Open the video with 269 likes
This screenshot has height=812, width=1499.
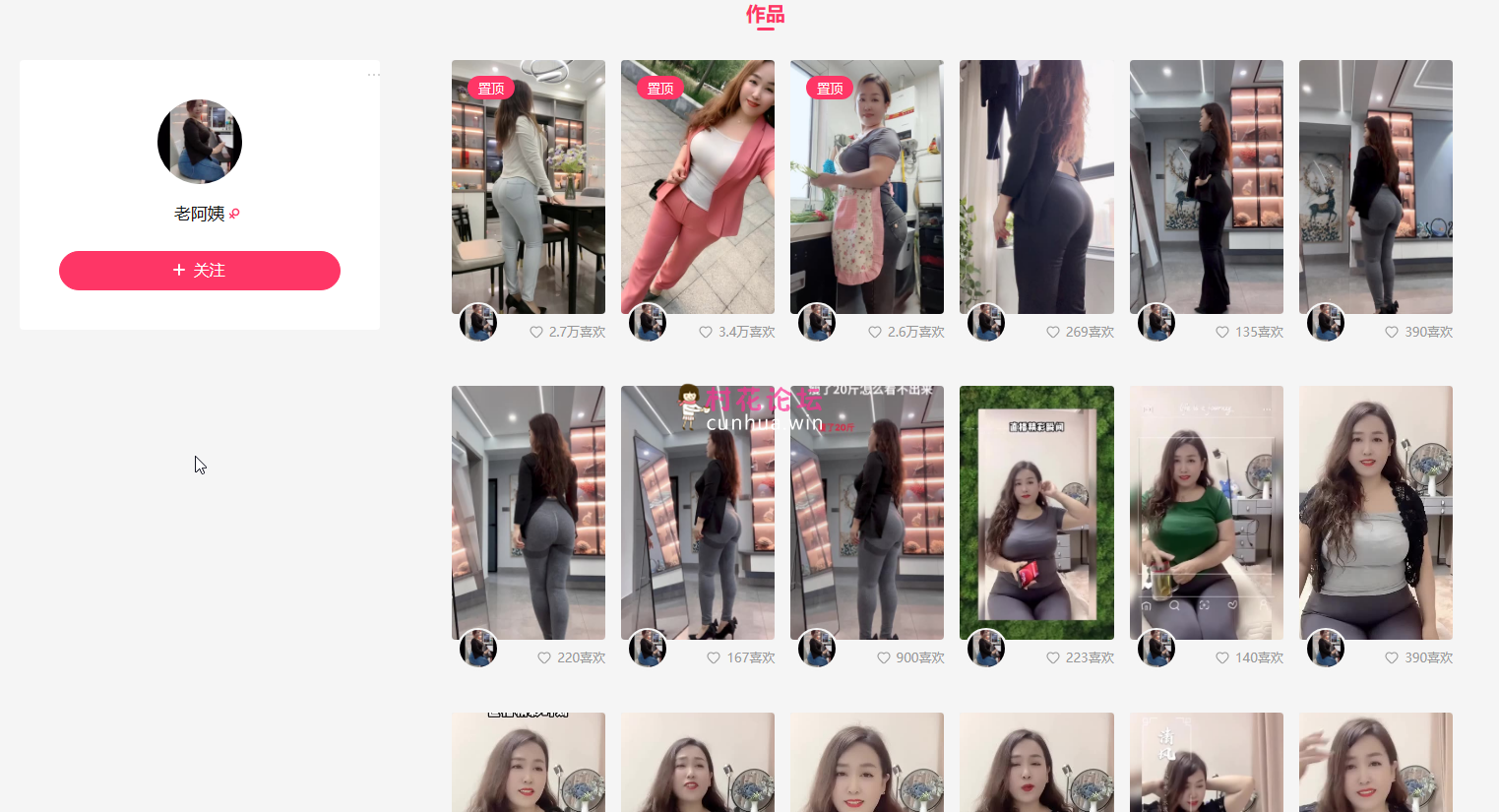pos(1036,187)
